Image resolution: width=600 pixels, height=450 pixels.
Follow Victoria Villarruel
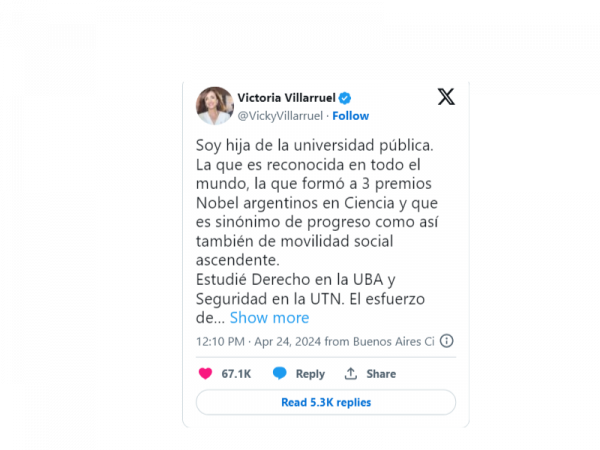(350, 116)
